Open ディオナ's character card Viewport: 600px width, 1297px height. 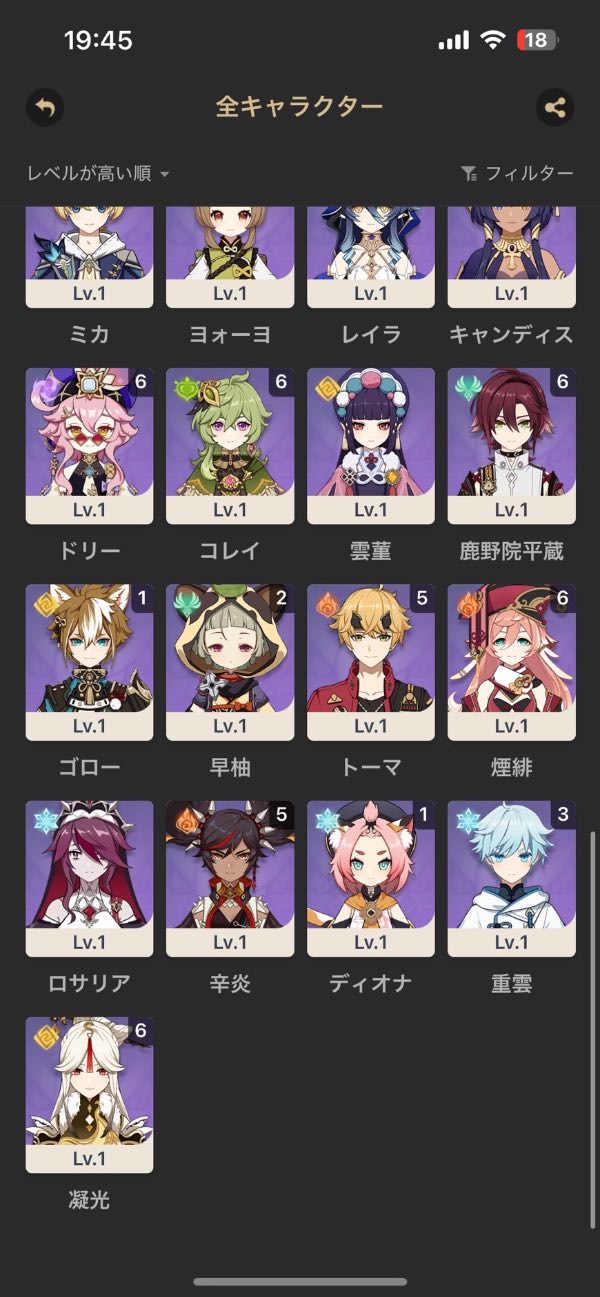(371, 879)
